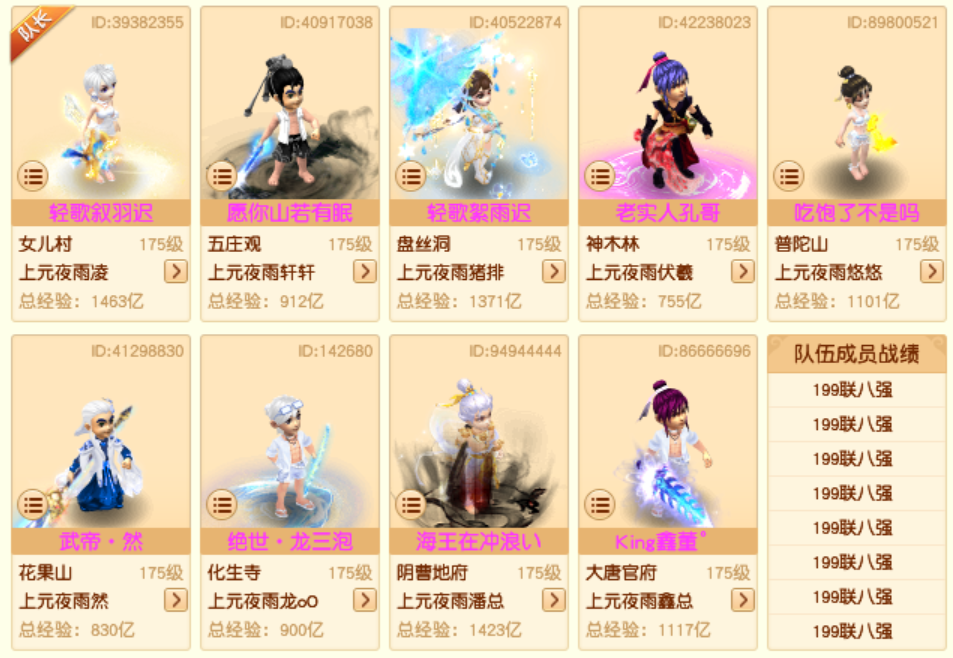Viewport: 953px width, 658px height.
Task: Open the list icon on 吃饱了不是吗's card
Action: [788, 177]
